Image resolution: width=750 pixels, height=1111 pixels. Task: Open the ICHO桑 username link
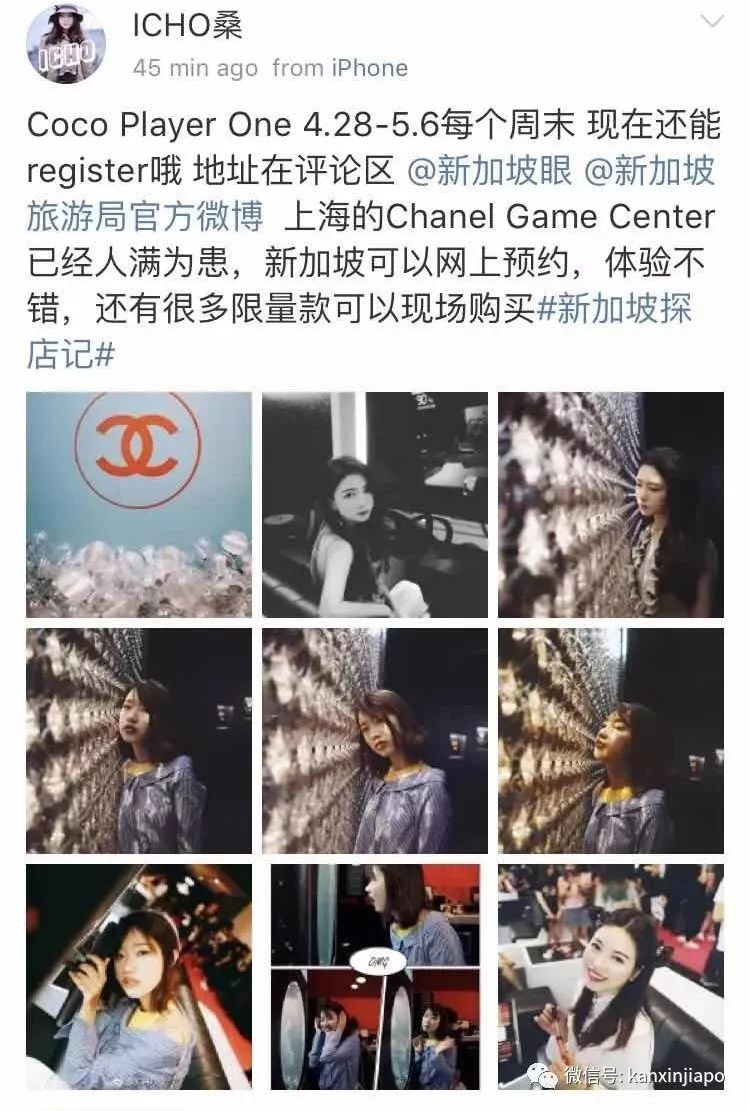(187, 26)
